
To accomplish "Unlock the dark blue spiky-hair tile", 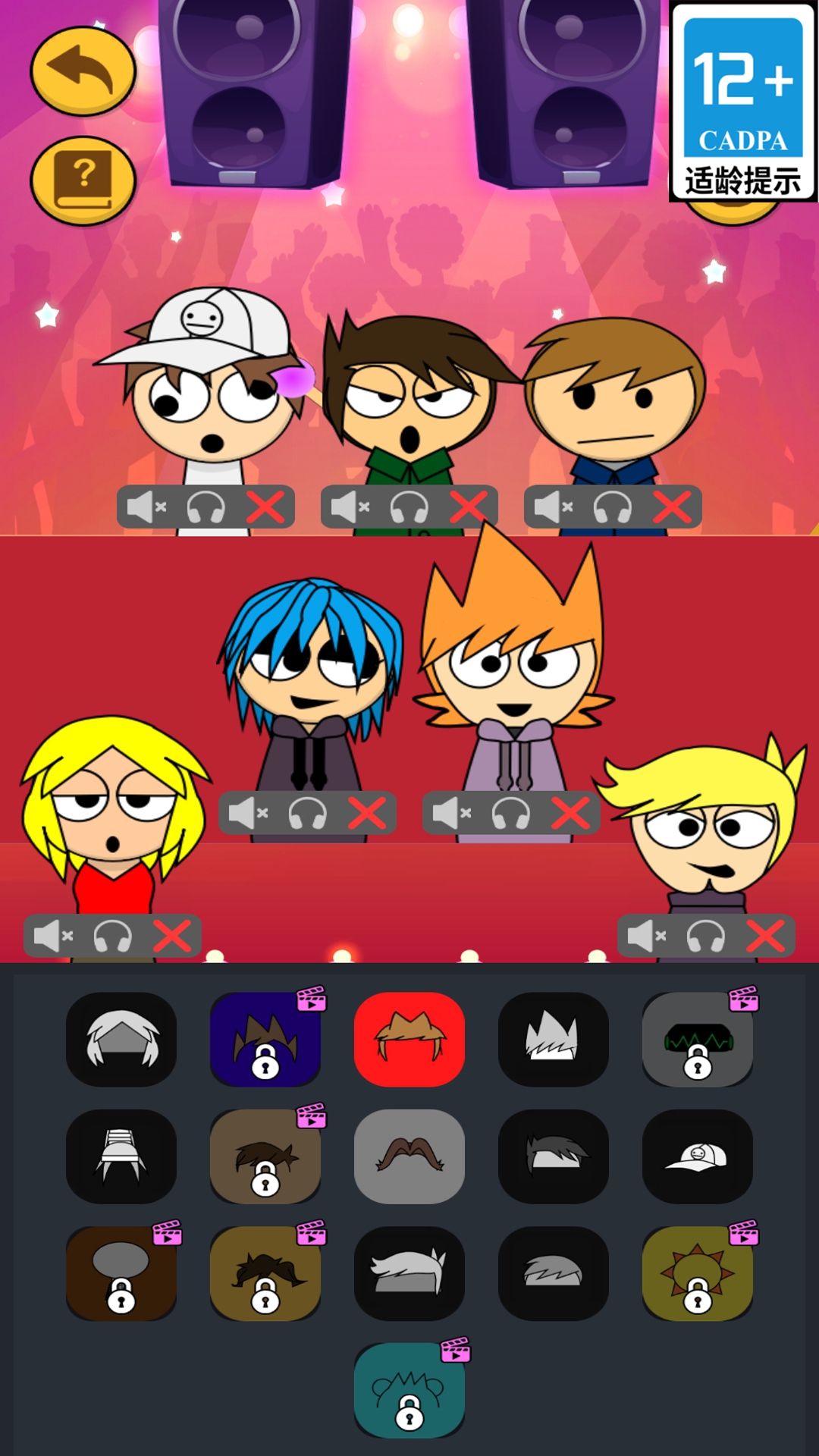I will tap(265, 1039).
